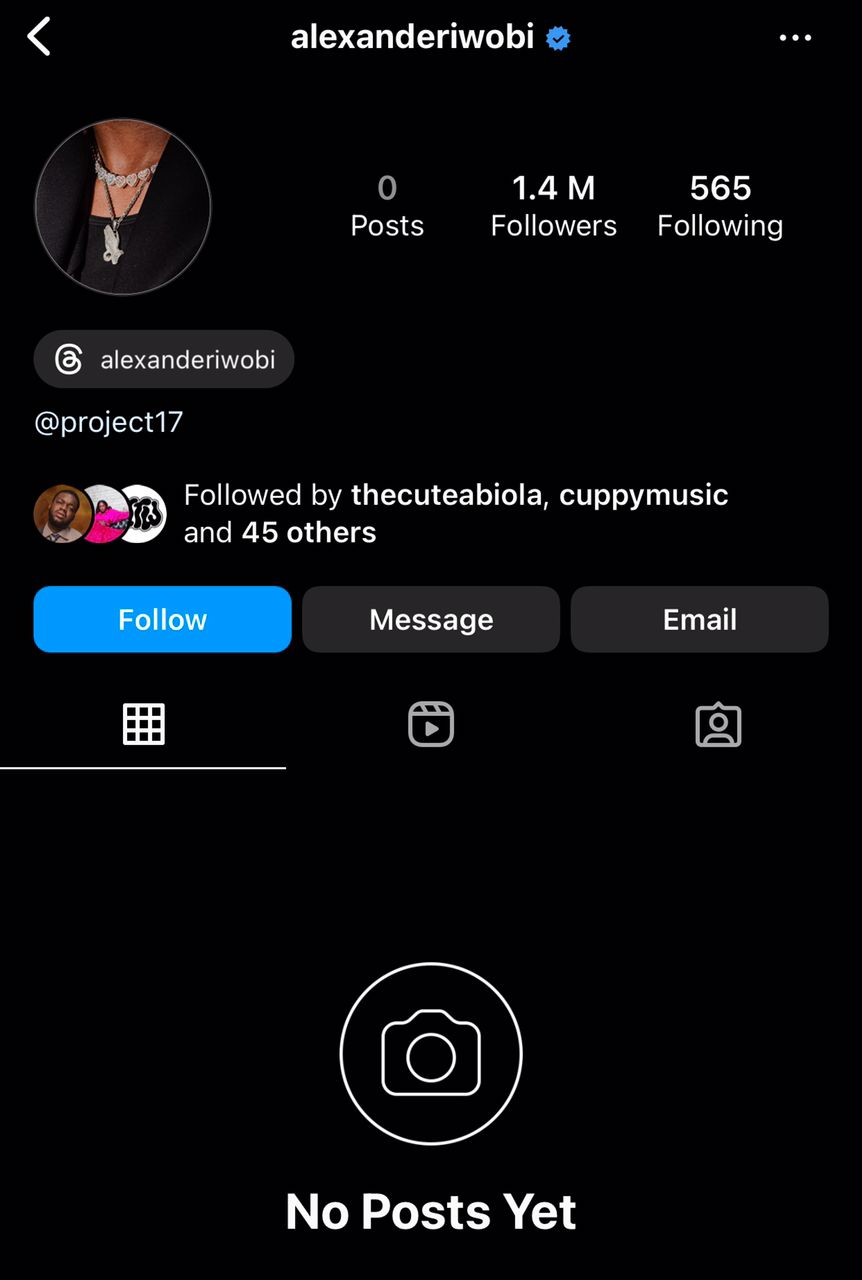View mutual followers thecuteabiola, cuppymusic and others
Image resolution: width=862 pixels, height=1280 pixels.
click(x=455, y=513)
